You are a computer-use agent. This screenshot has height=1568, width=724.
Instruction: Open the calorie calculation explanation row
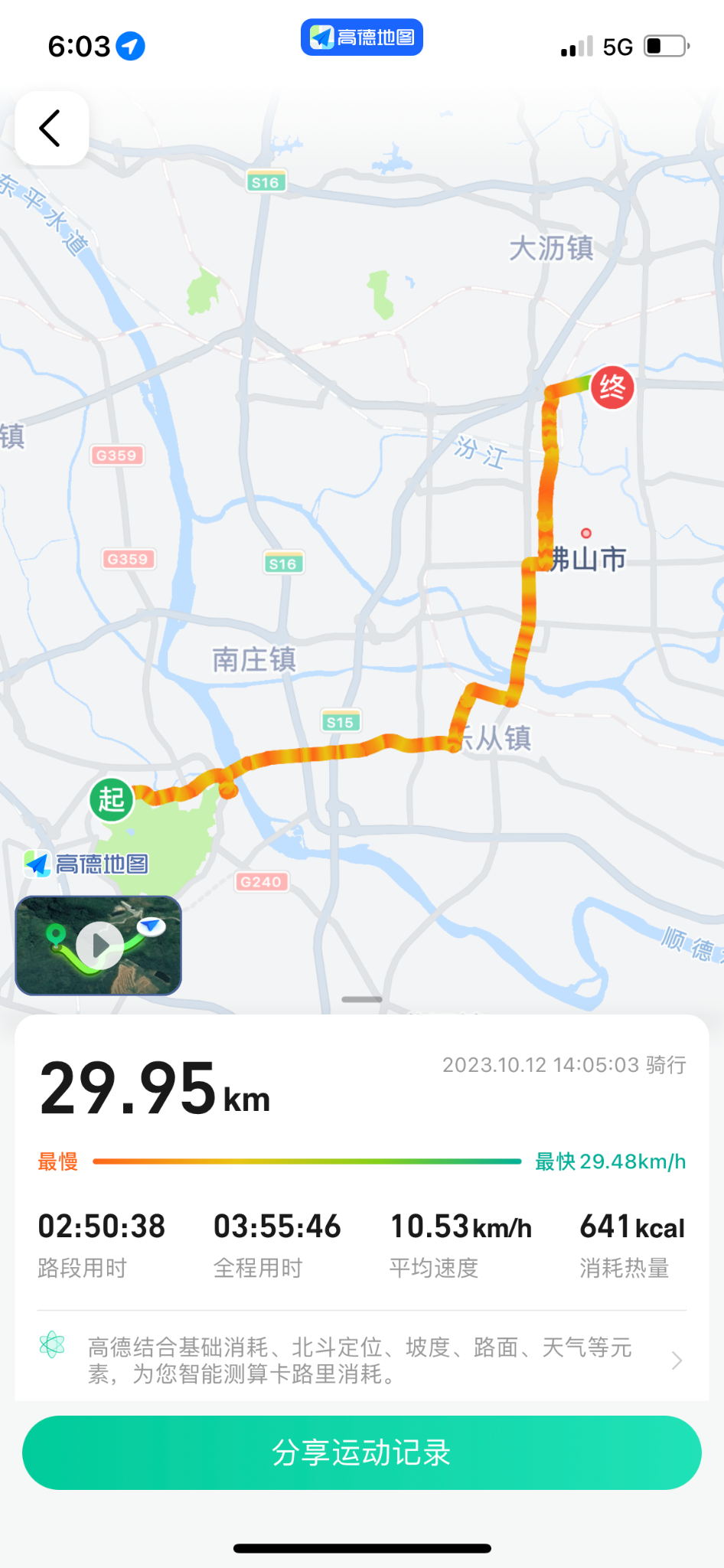click(x=361, y=1361)
